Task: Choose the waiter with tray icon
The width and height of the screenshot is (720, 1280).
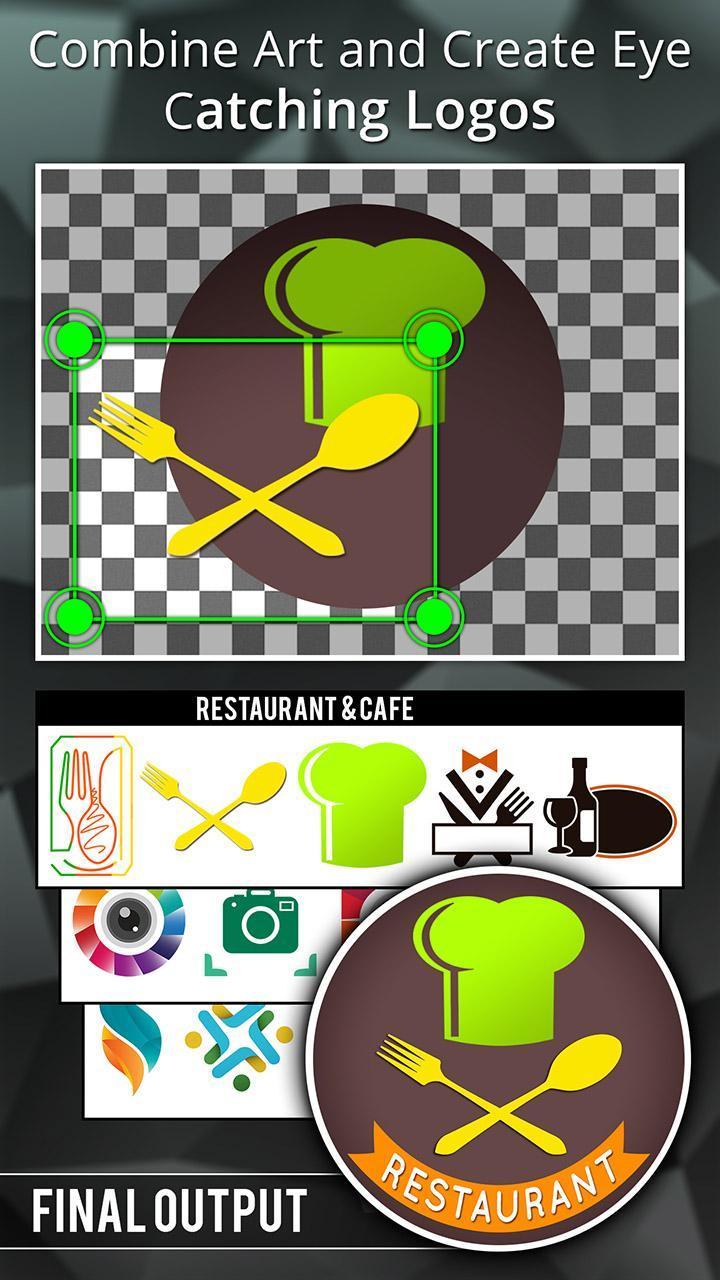Action: tap(480, 800)
